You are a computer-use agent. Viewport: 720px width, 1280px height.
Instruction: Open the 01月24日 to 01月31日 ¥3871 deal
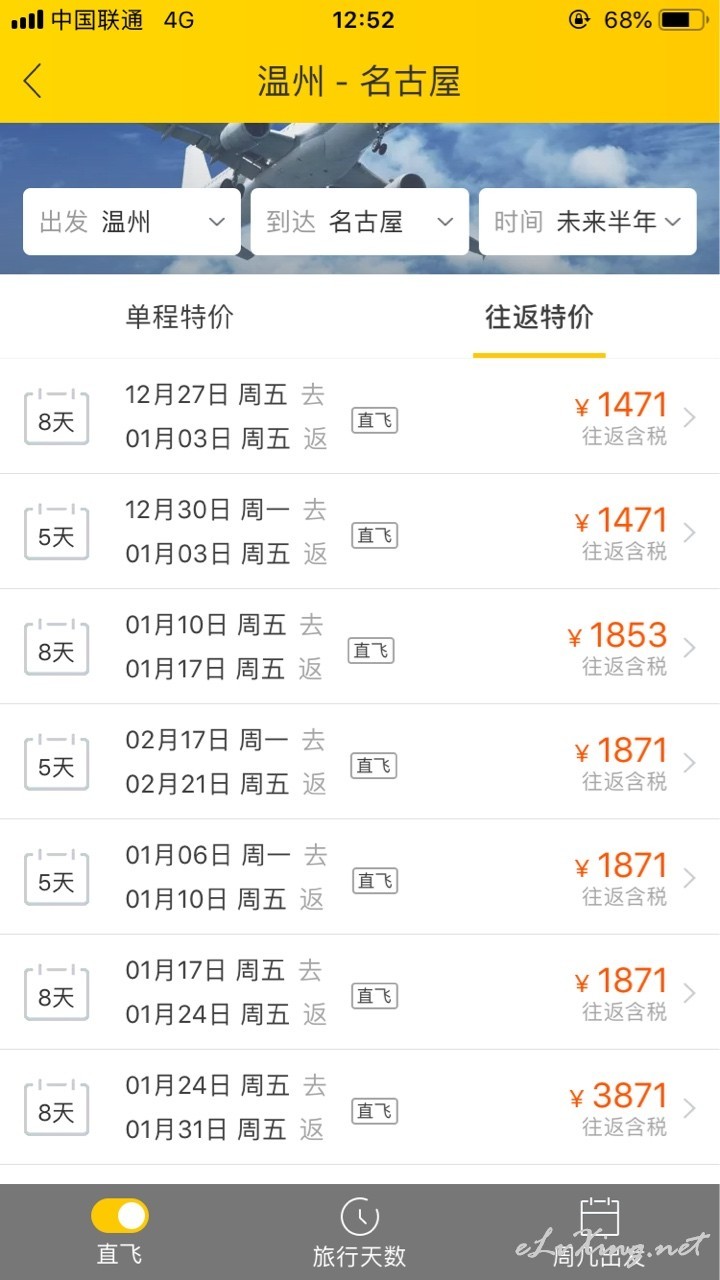[360, 1107]
